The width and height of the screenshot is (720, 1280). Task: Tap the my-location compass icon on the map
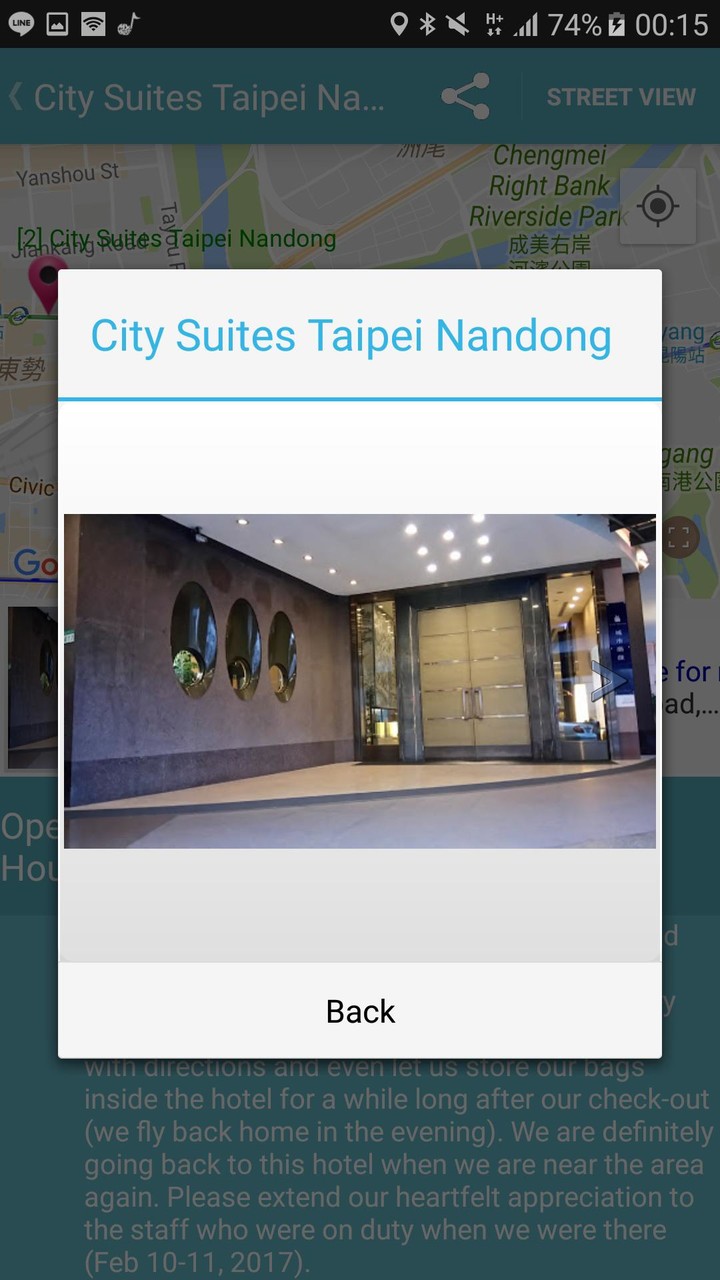coord(658,206)
